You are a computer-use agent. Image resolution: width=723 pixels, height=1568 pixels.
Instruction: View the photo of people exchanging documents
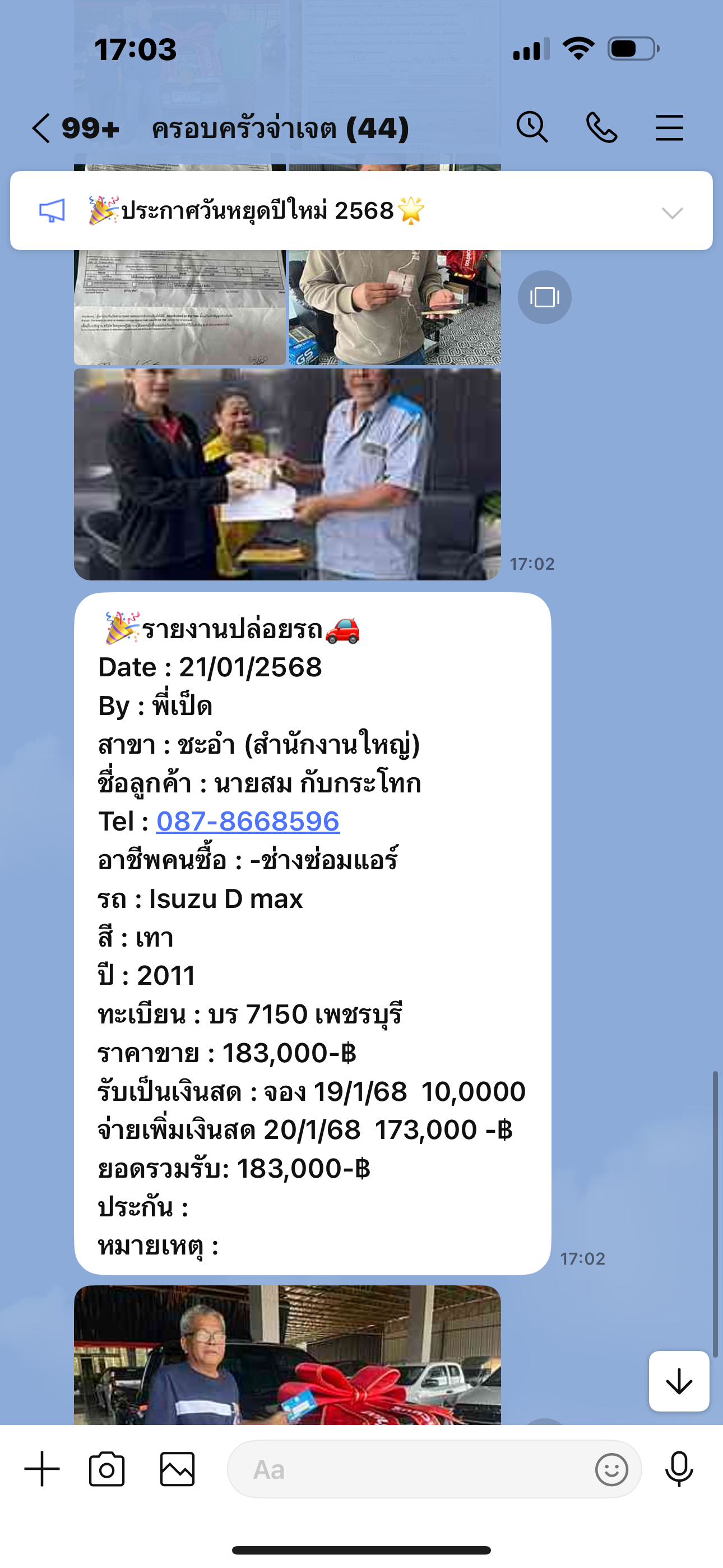(288, 474)
